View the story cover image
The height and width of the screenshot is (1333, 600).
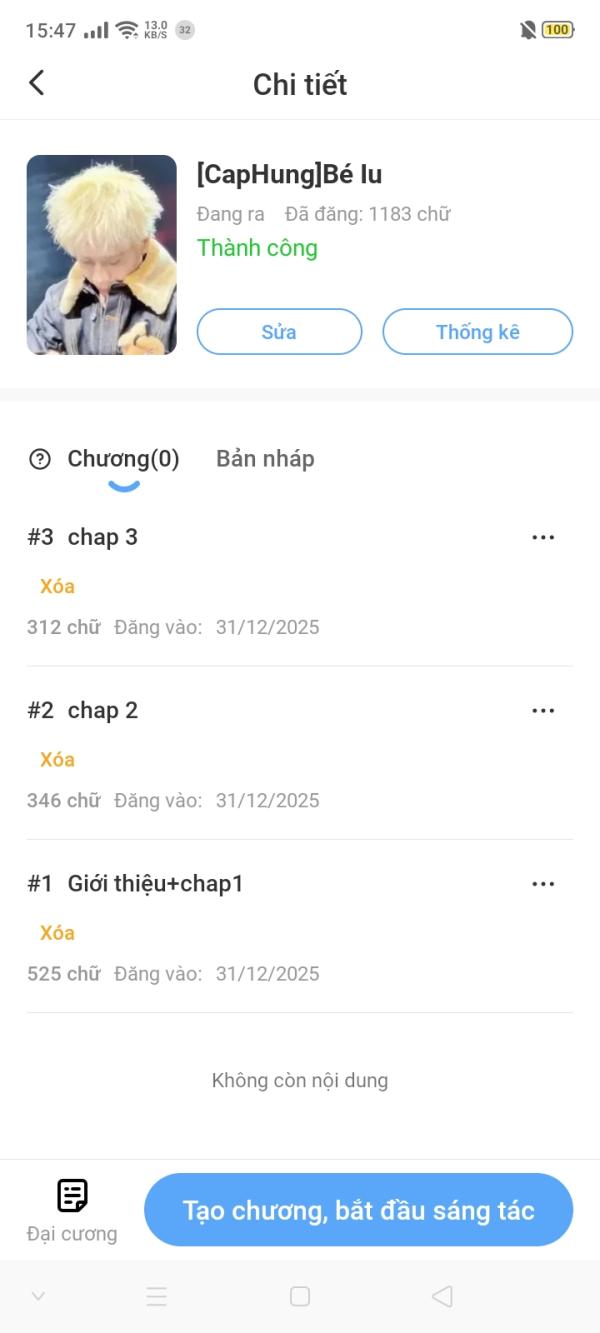click(101, 255)
